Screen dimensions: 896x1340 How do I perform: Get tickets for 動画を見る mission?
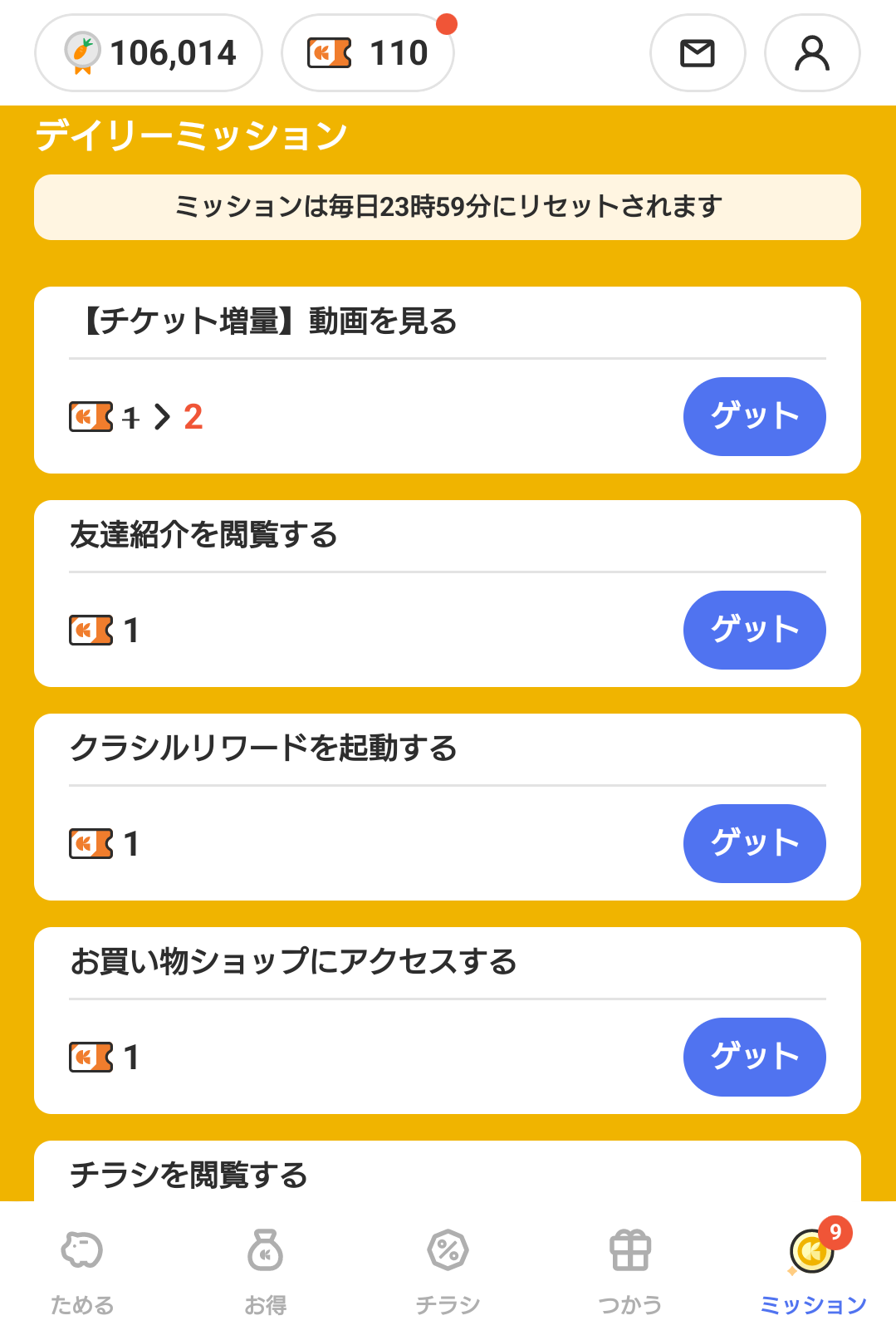[754, 416]
